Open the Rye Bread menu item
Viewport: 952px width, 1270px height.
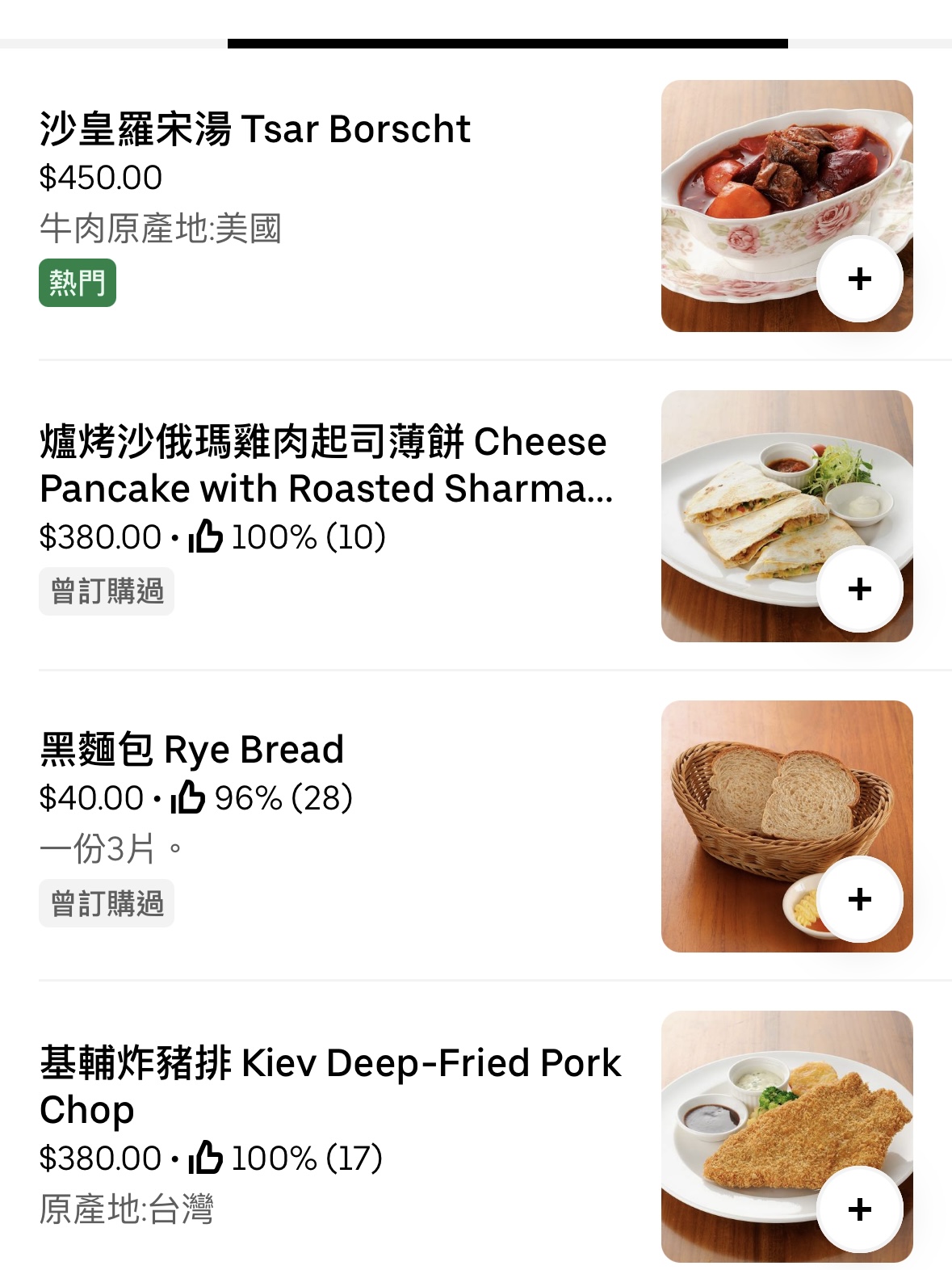(x=192, y=750)
